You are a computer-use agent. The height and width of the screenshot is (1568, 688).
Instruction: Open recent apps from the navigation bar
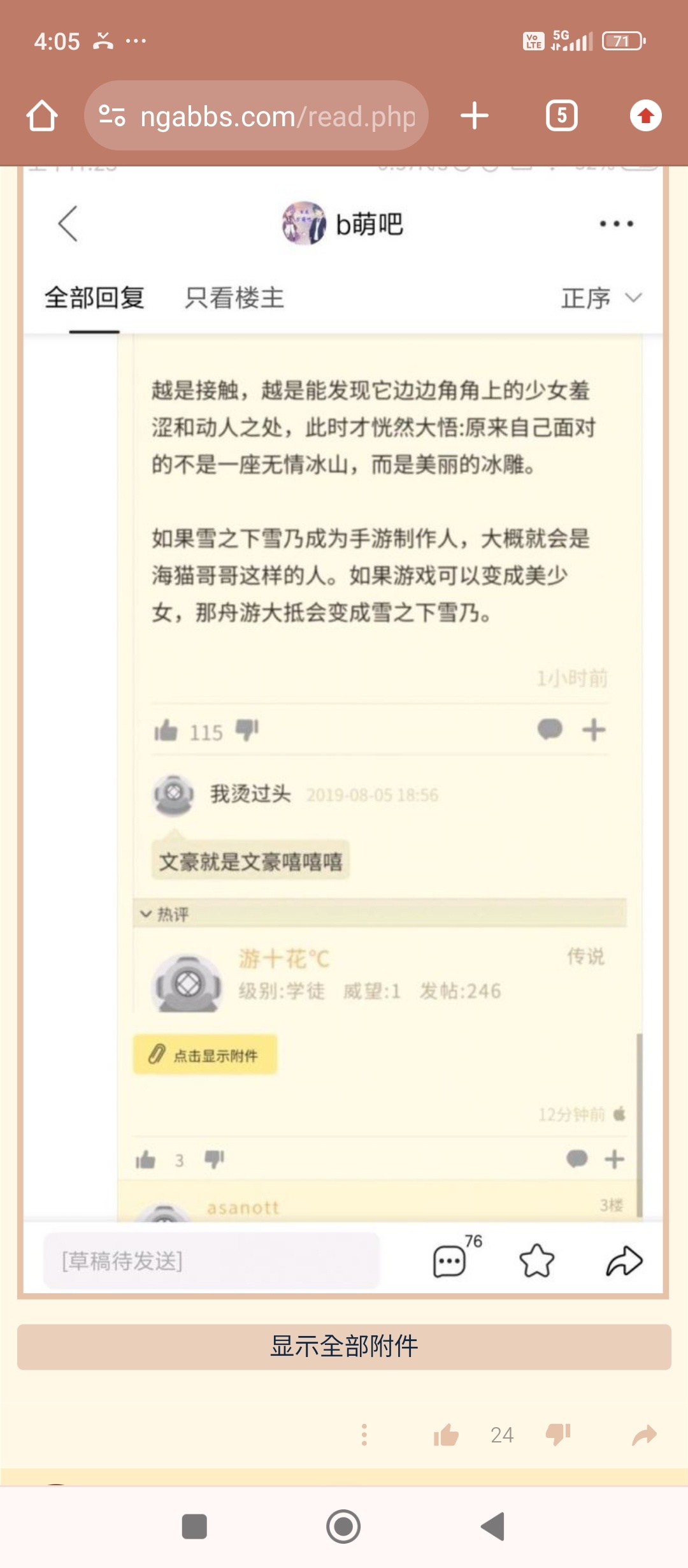194,1527
